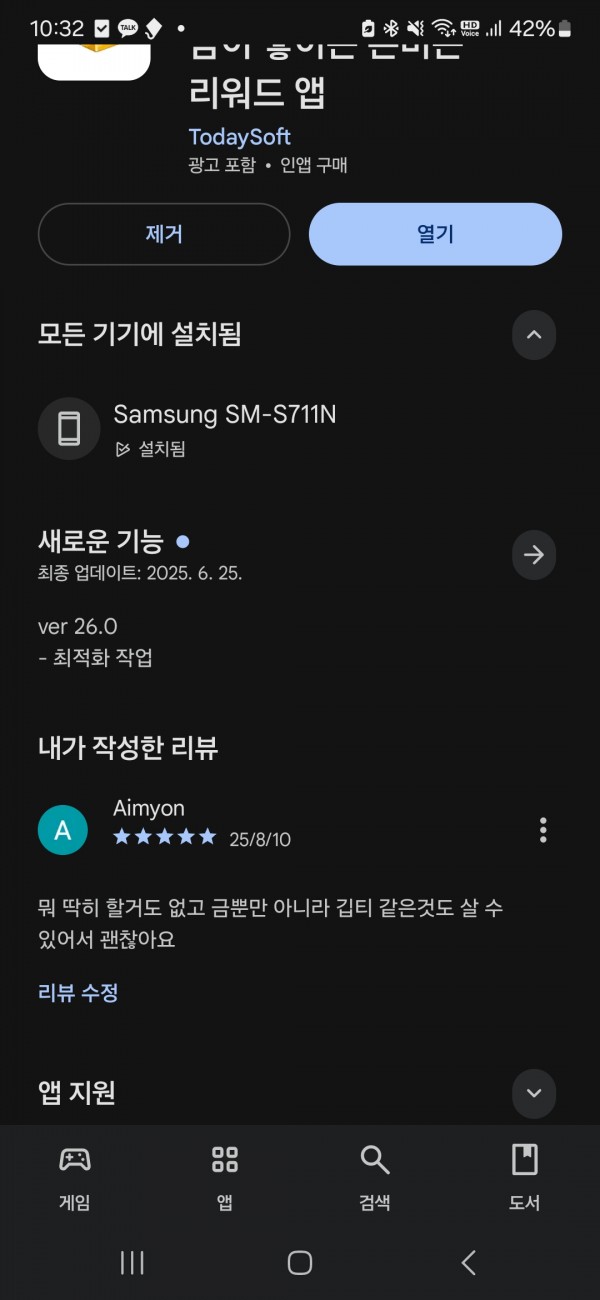Open the app with the 열기 button
The image size is (600, 1300).
435,234
